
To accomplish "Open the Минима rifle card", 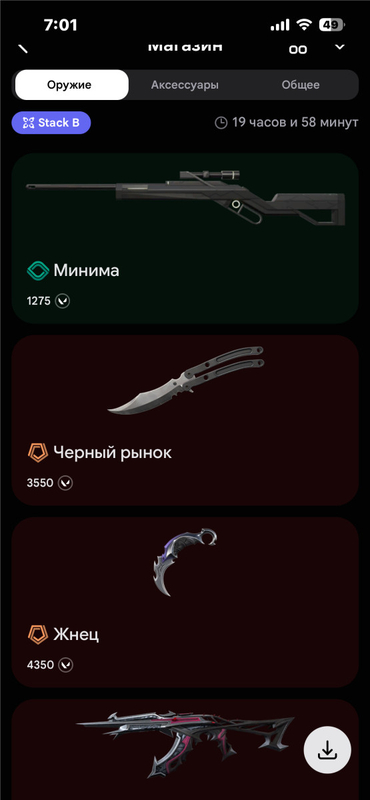I will tap(185, 238).
